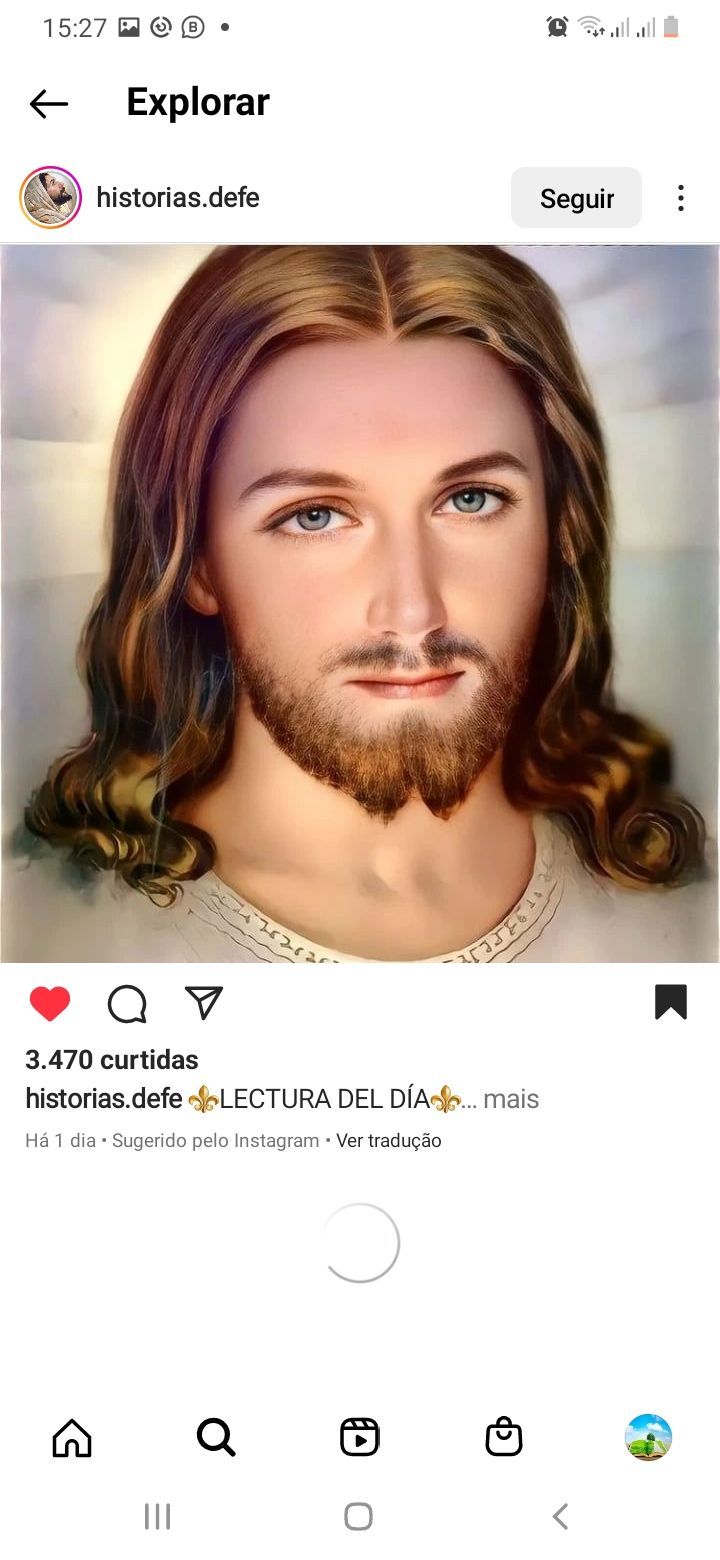This screenshot has width=720, height=1560.
Task: Open your profile tab
Action: 648,1438
